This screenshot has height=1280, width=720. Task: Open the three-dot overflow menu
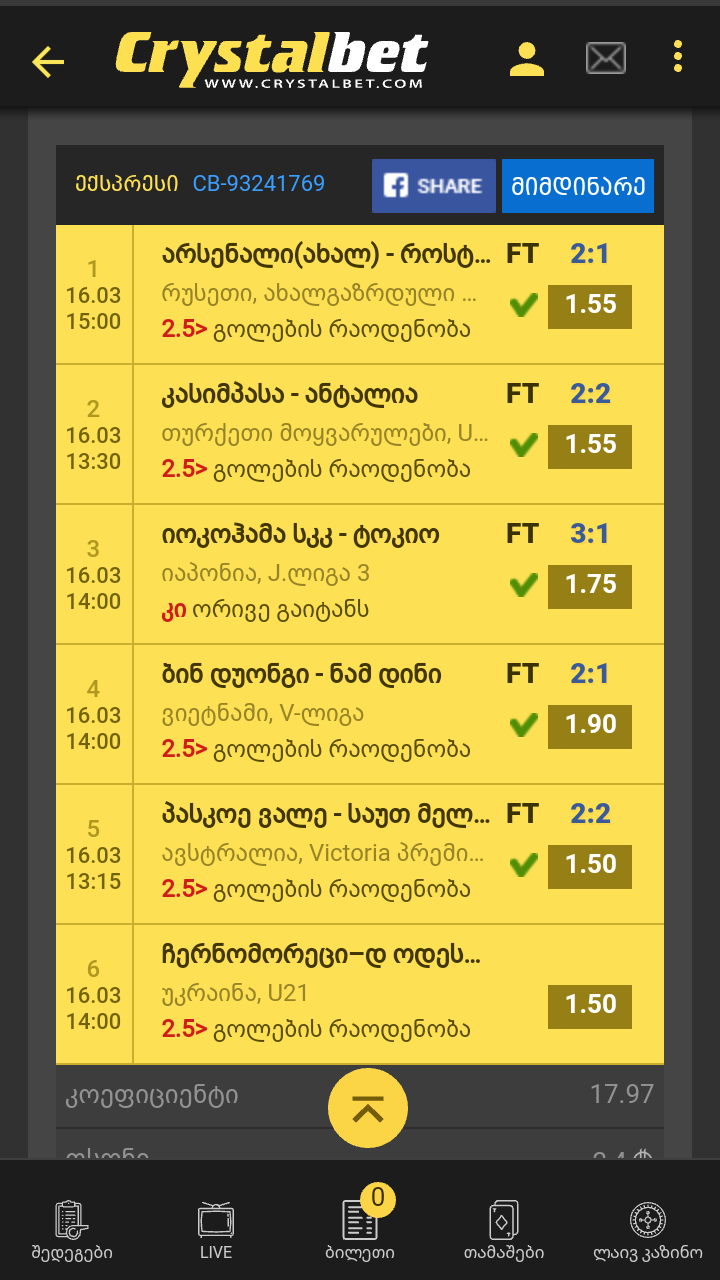[677, 58]
